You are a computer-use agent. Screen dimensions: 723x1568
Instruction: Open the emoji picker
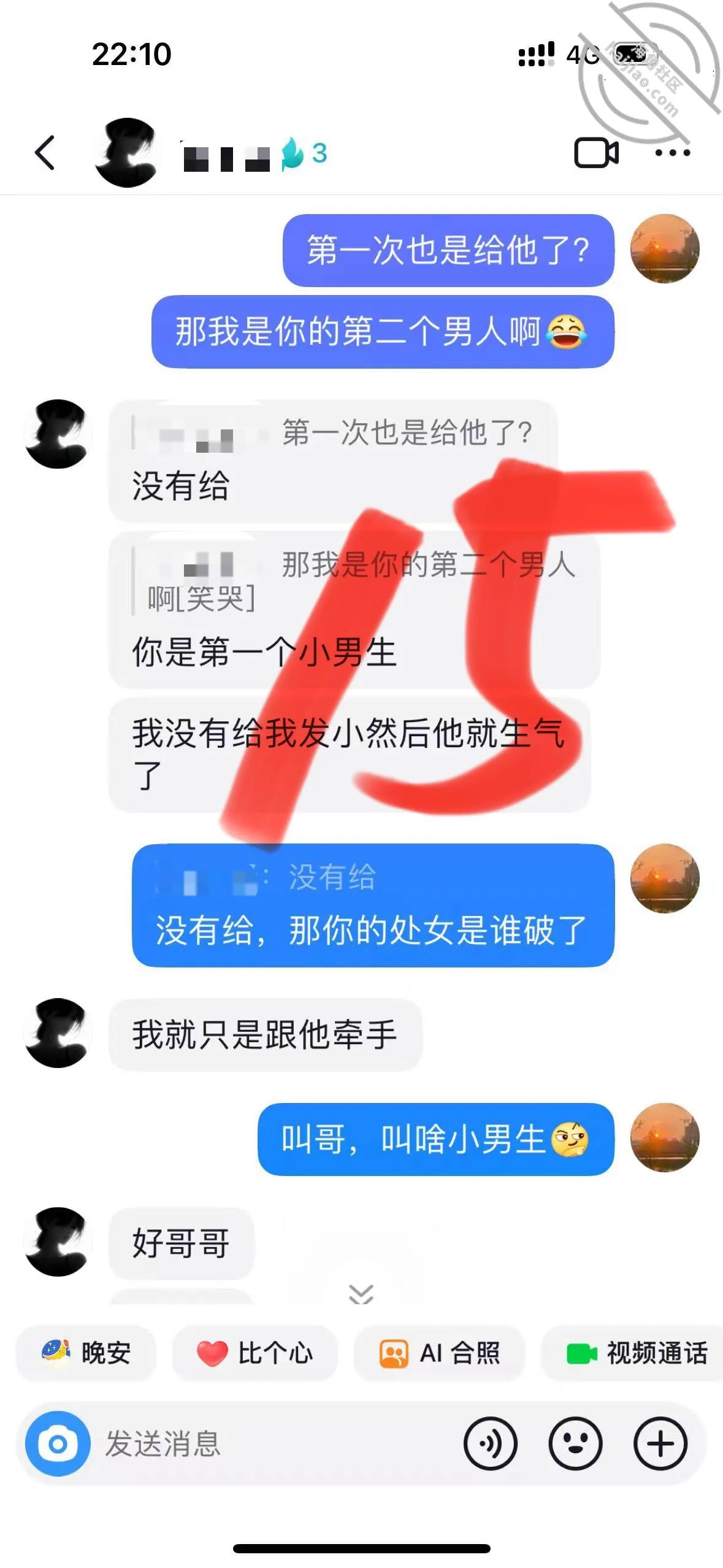[x=575, y=1443]
